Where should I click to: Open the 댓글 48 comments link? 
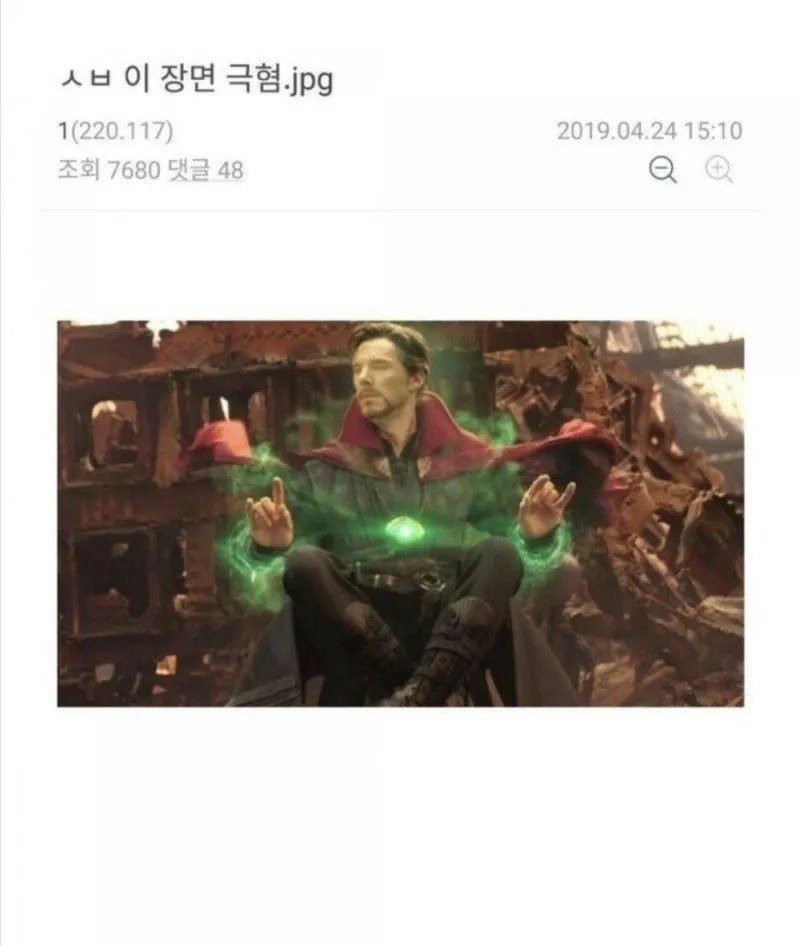pos(206,171)
